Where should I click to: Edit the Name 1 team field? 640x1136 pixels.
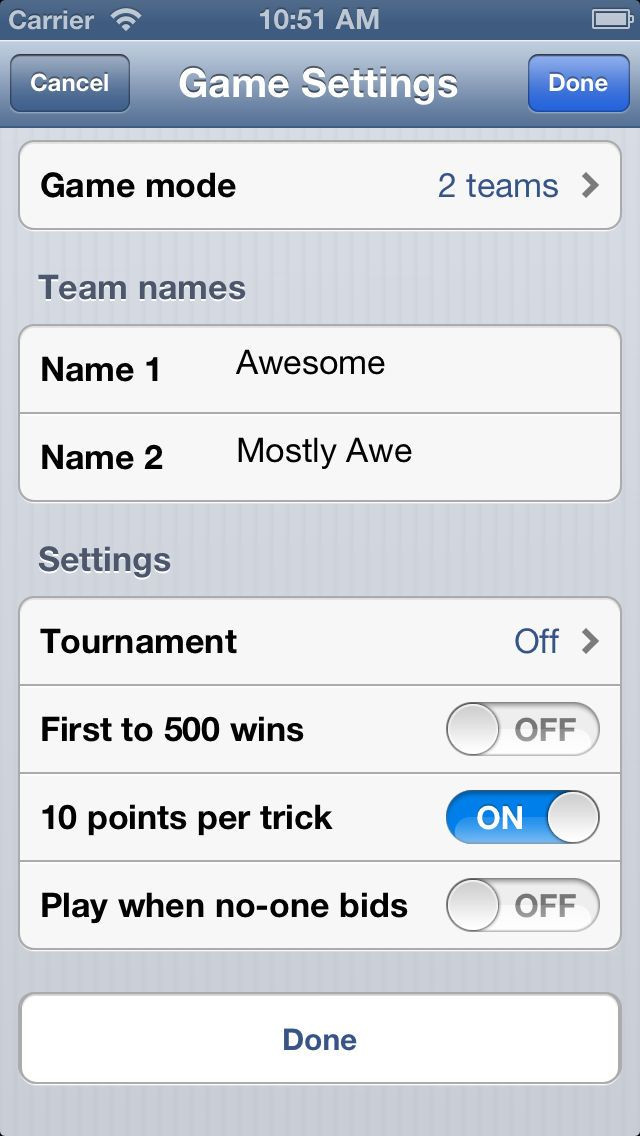pos(420,364)
